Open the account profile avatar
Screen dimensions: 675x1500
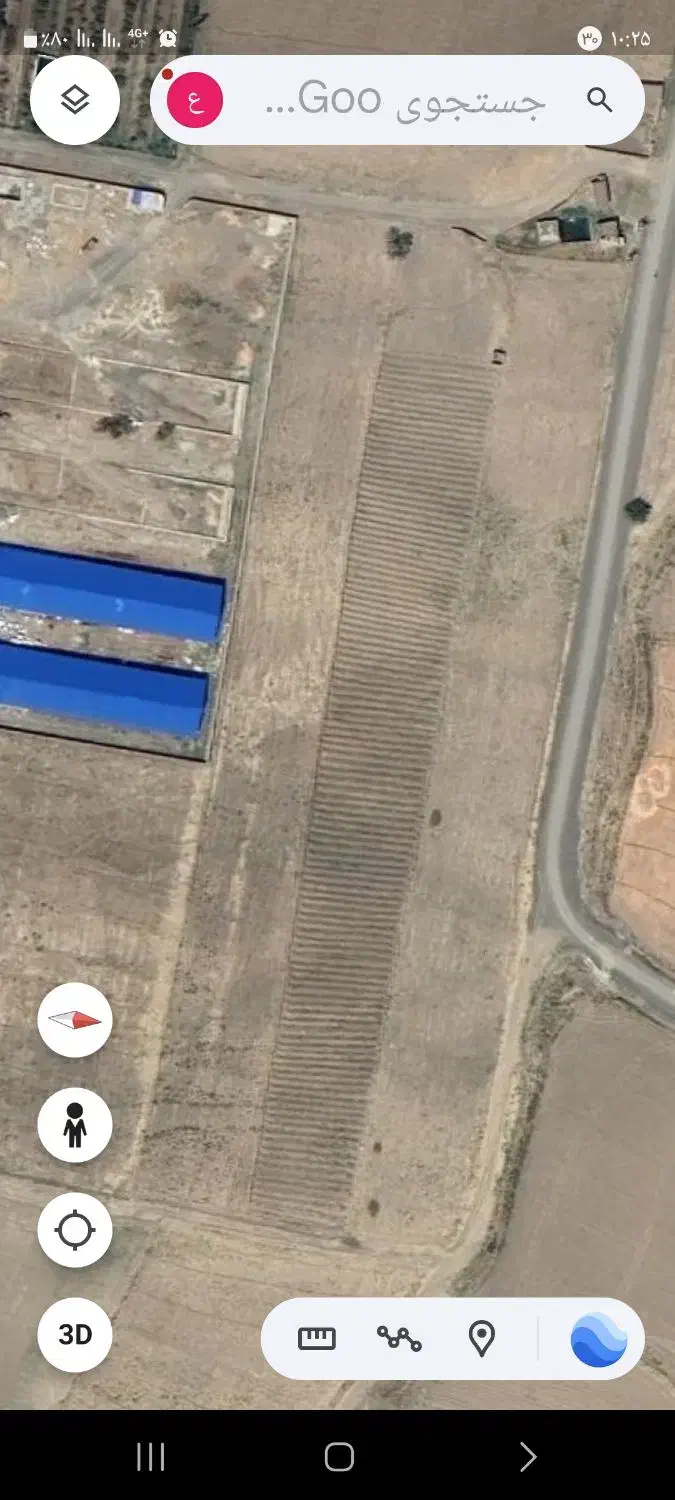(194, 101)
